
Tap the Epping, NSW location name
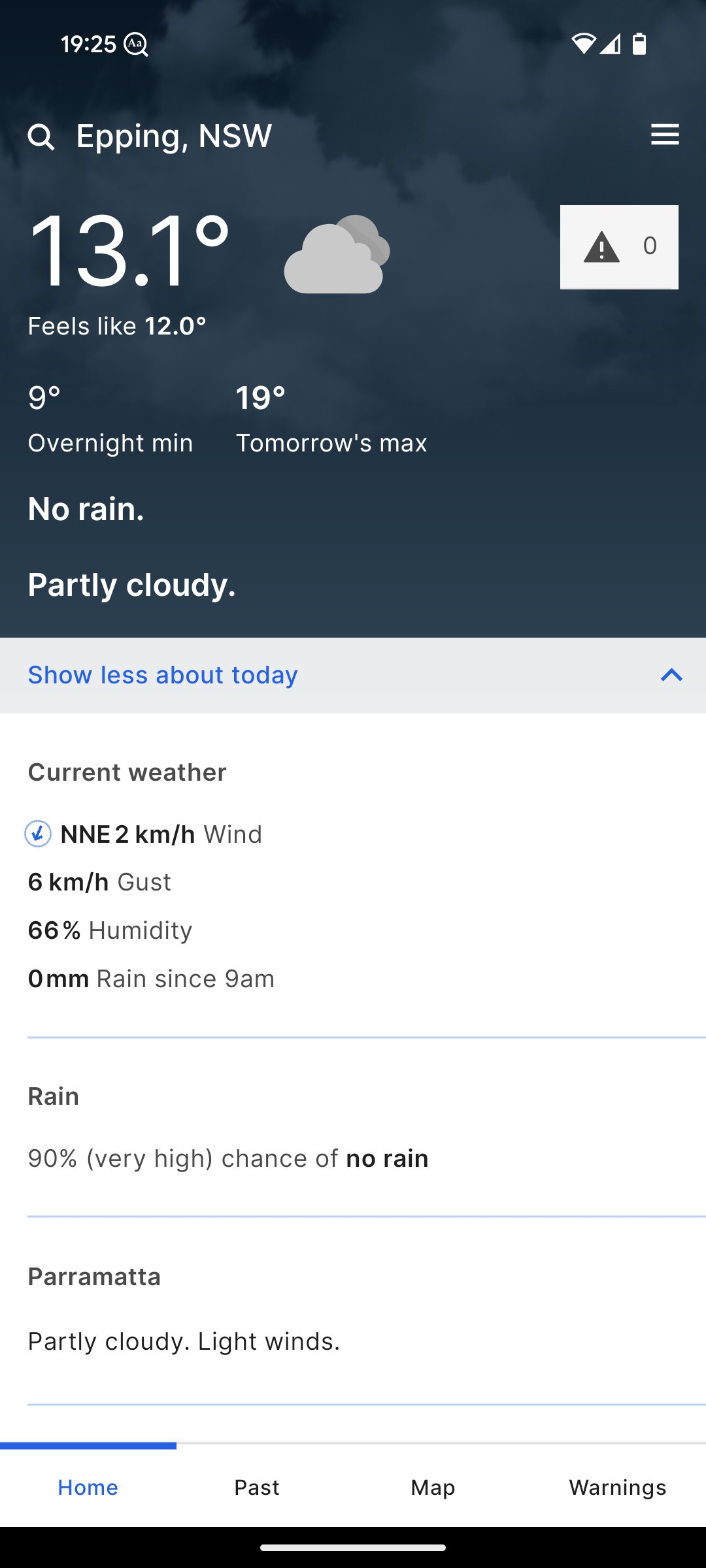point(174,137)
